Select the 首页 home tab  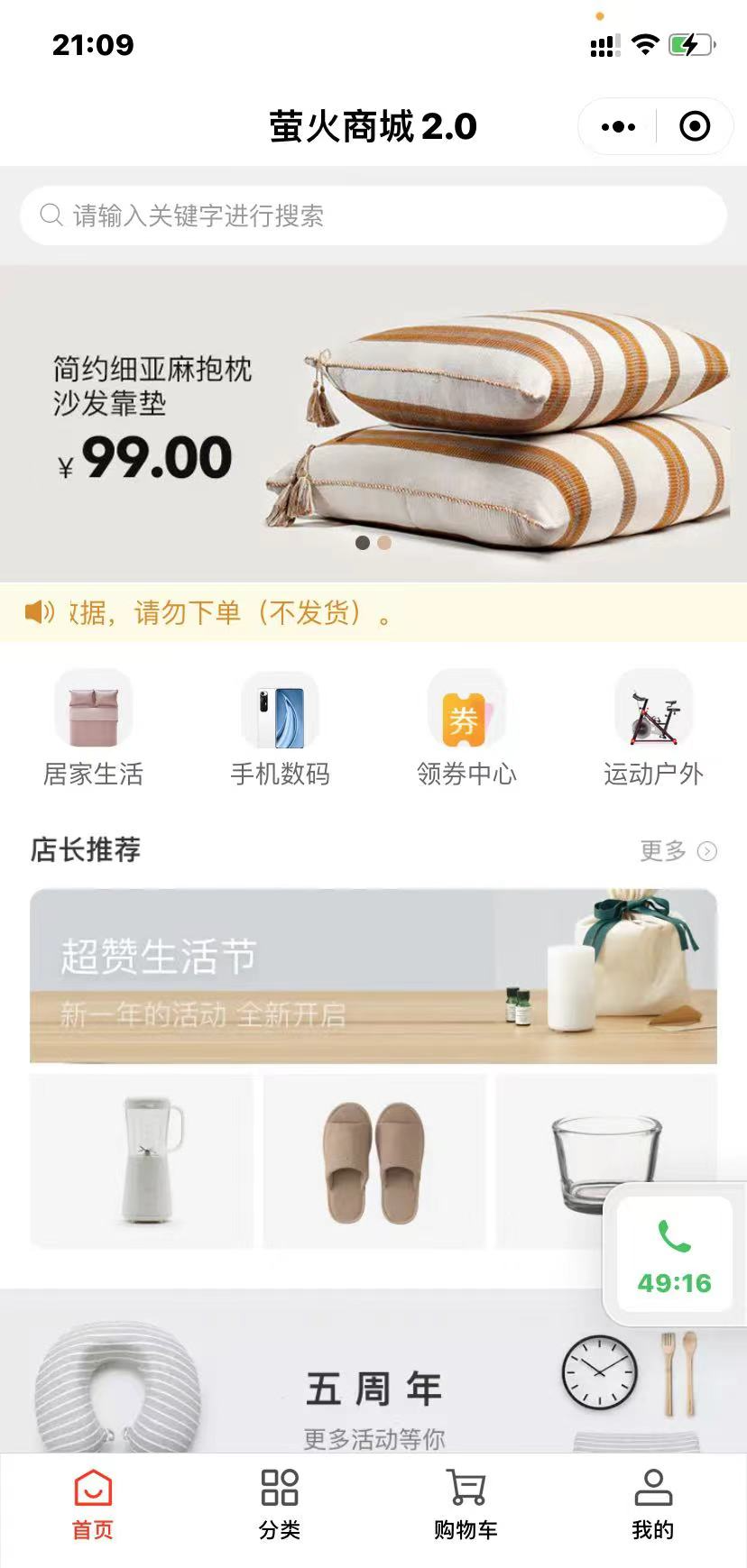[93, 1505]
